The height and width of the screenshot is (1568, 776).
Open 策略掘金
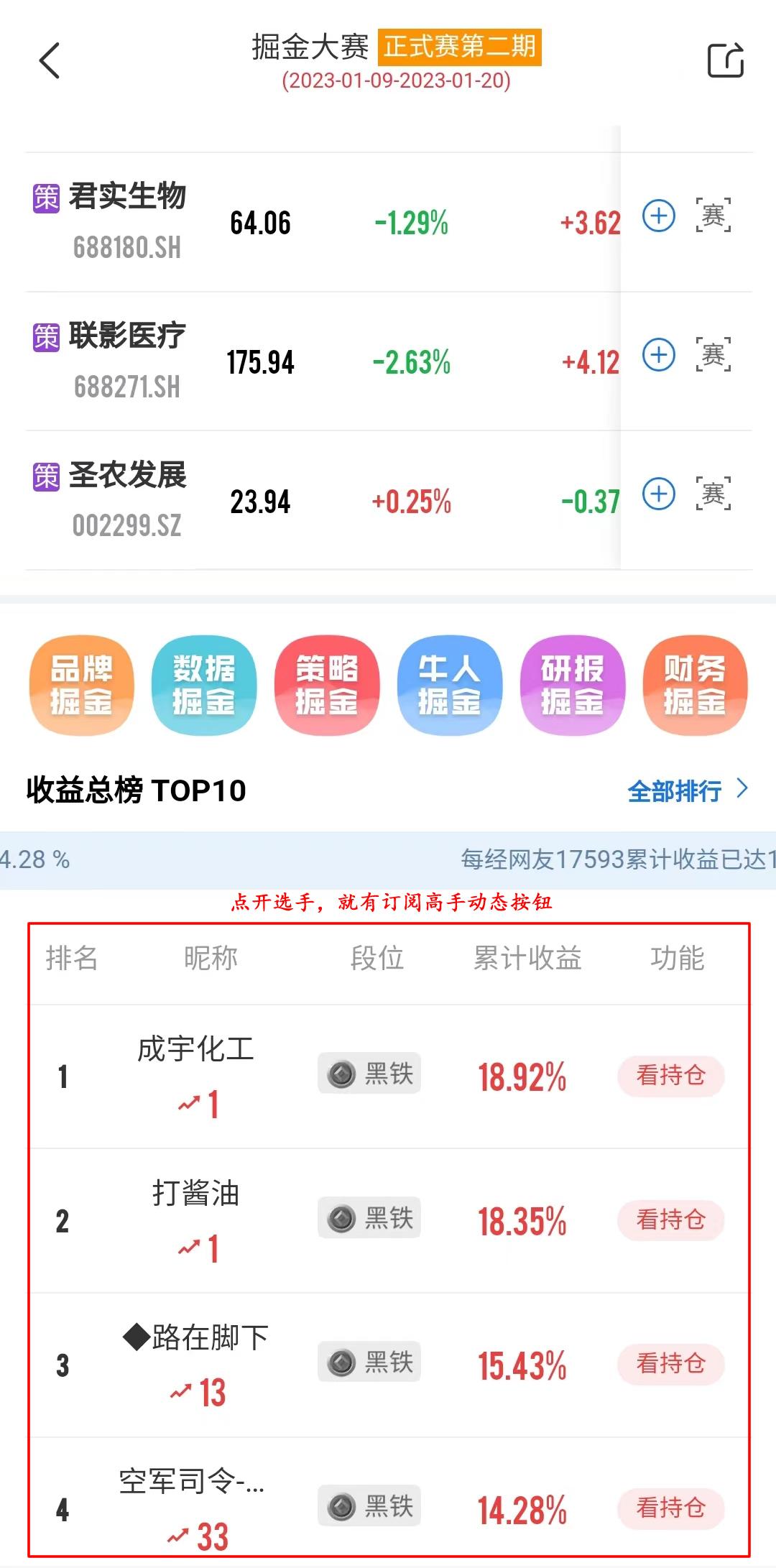327,685
